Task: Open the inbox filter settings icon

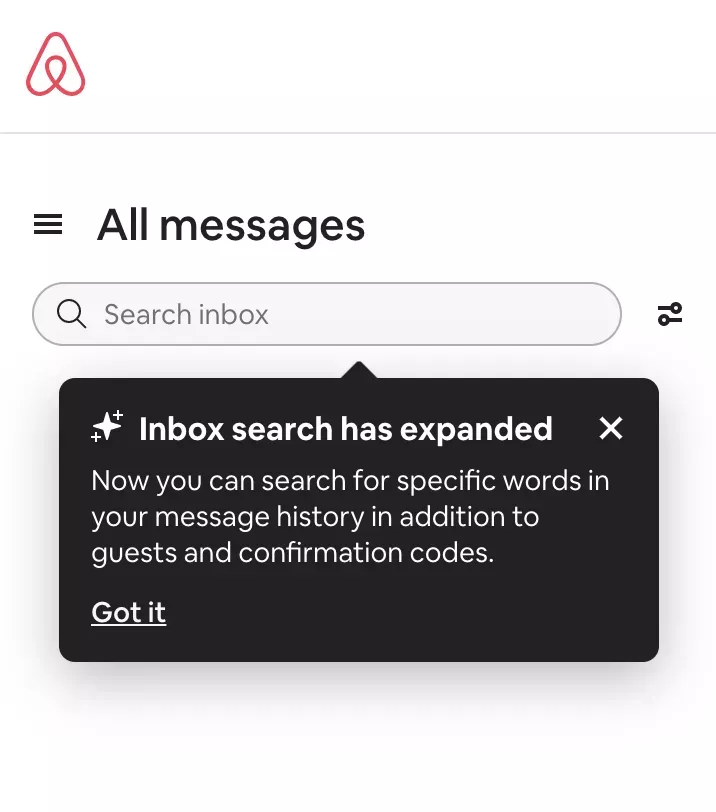Action: (669, 315)
